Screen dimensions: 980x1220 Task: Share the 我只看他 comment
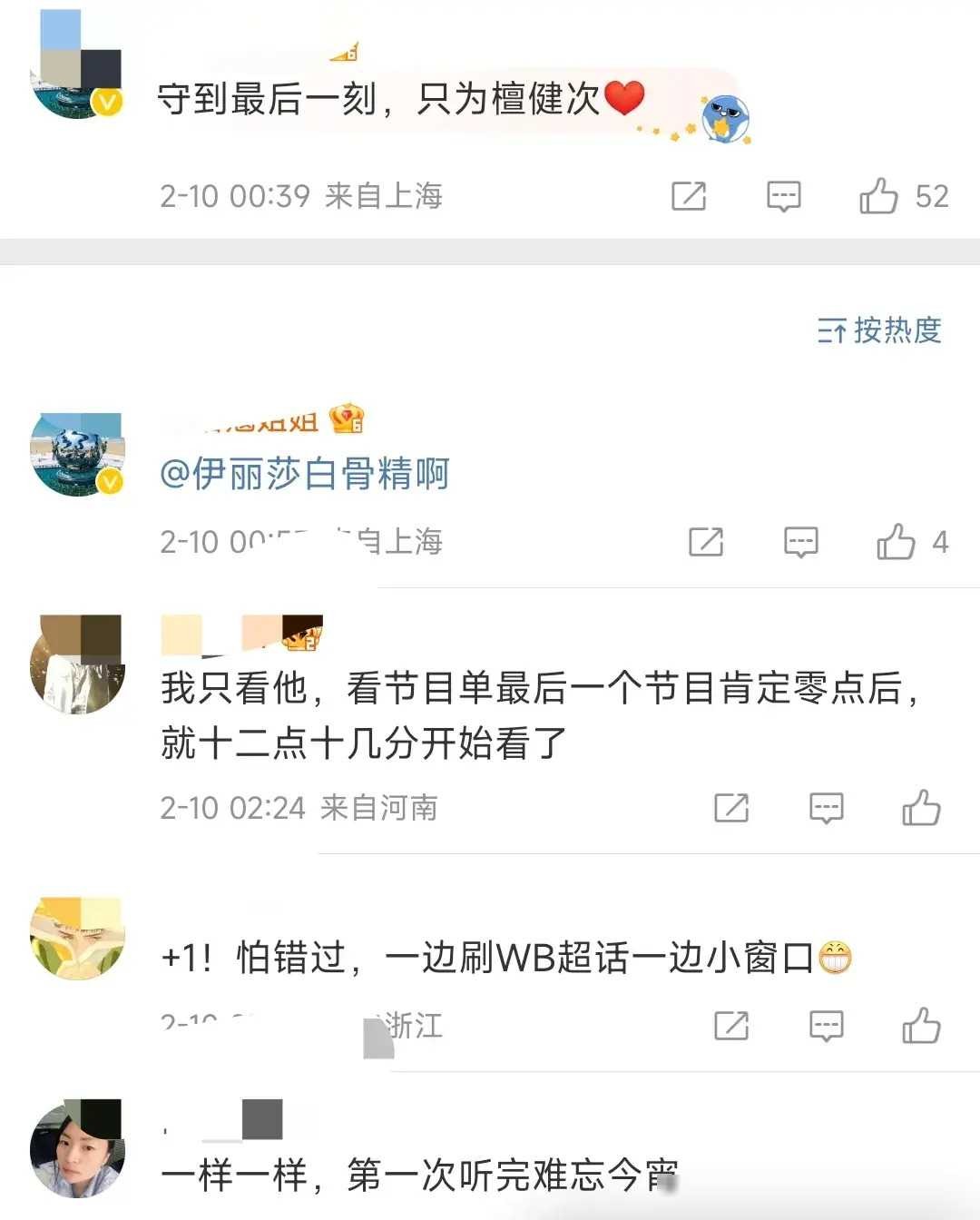coord(731,807)
